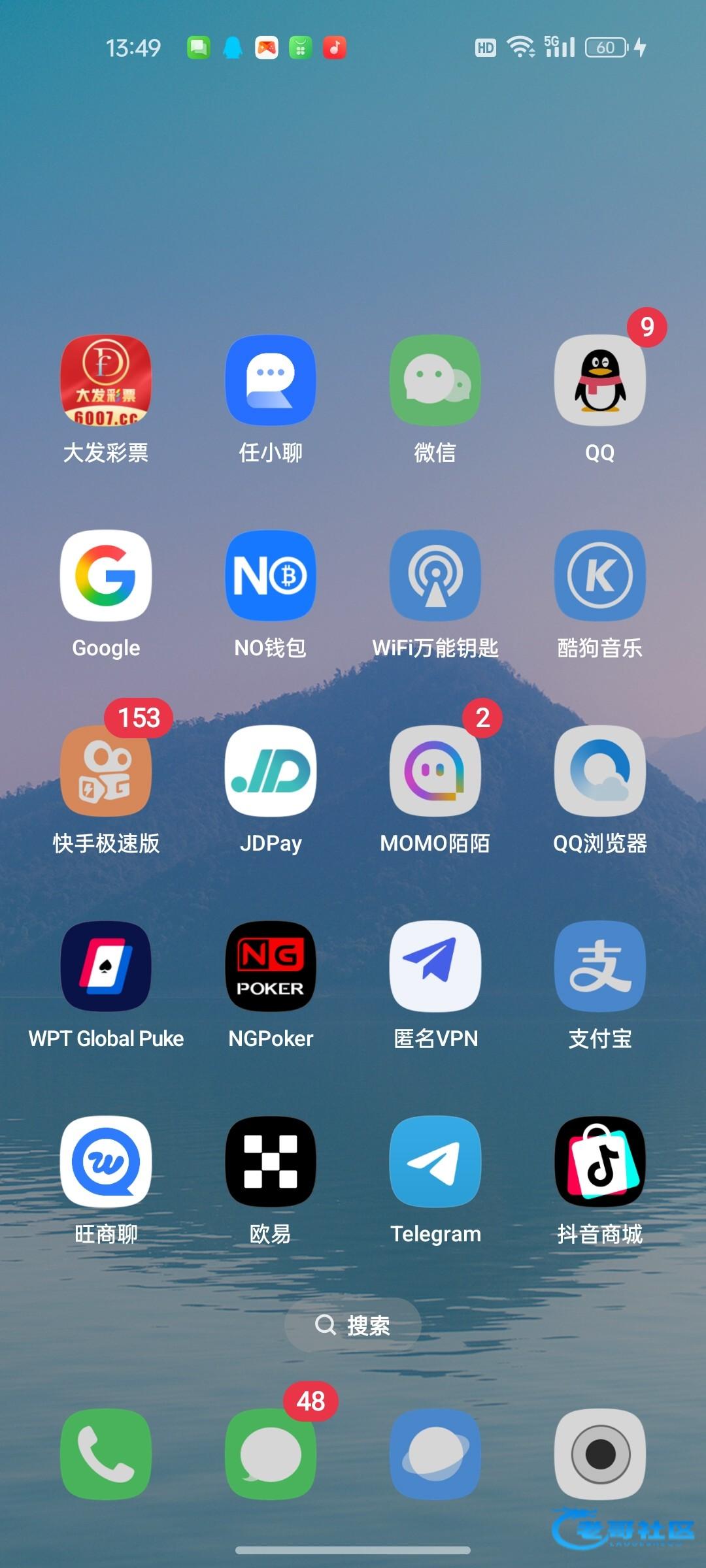Launch 酷狗音乐 music app
The height and width of the screenshot is (1568, 706).
coord(599,576)
